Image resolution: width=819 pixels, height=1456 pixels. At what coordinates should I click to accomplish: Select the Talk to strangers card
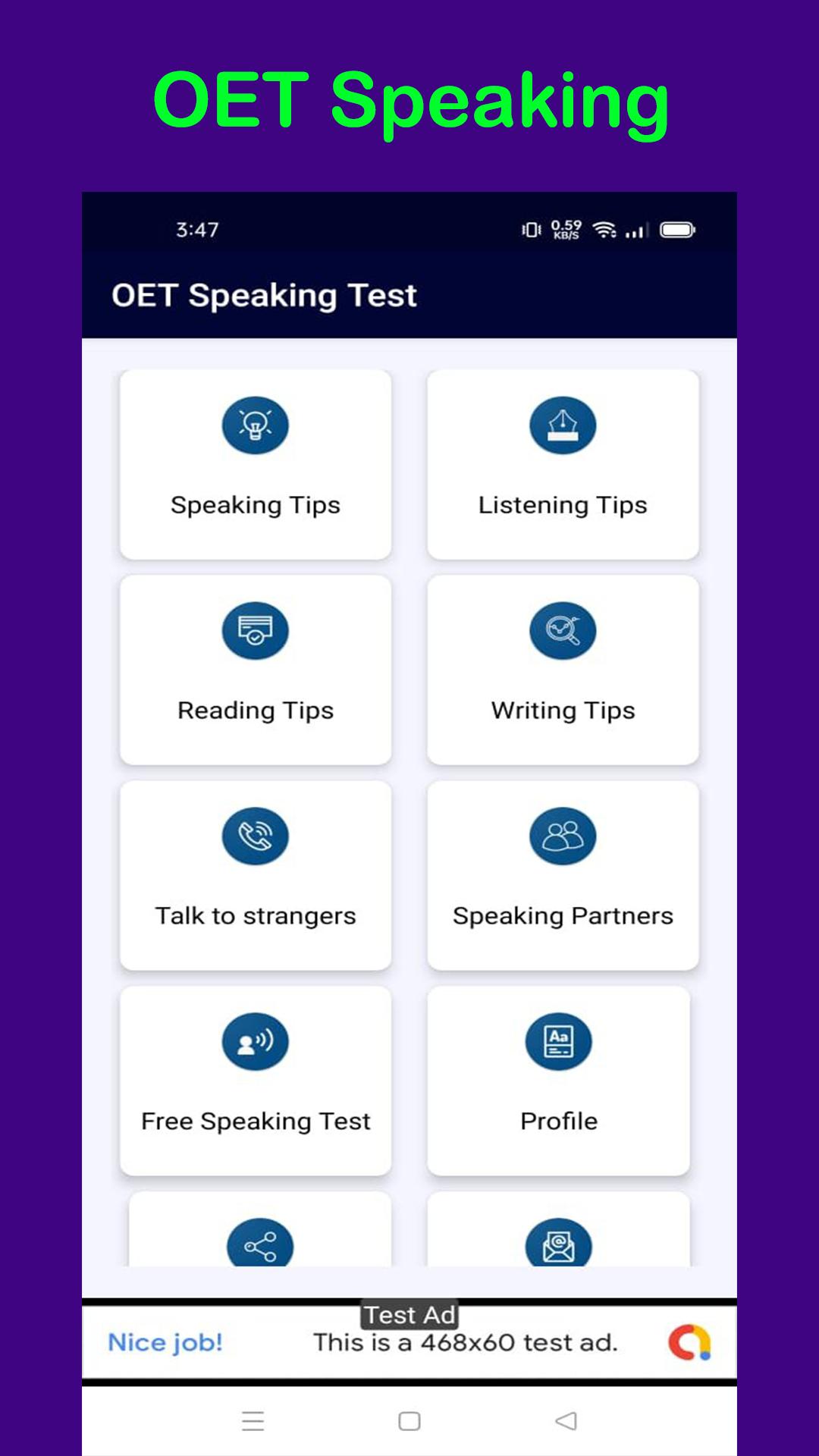coord(255,876)
